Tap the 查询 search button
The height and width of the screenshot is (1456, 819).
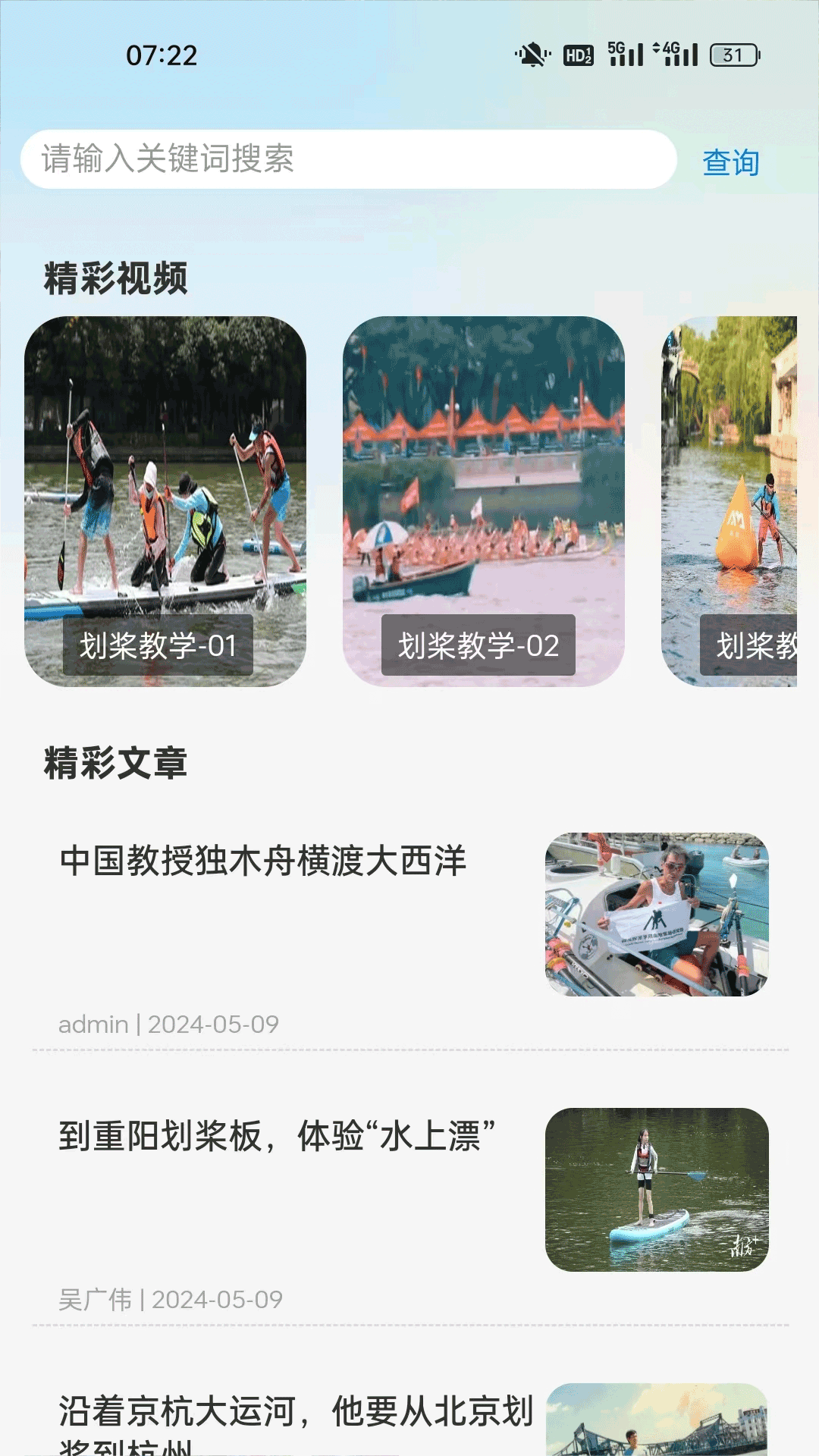733,160
